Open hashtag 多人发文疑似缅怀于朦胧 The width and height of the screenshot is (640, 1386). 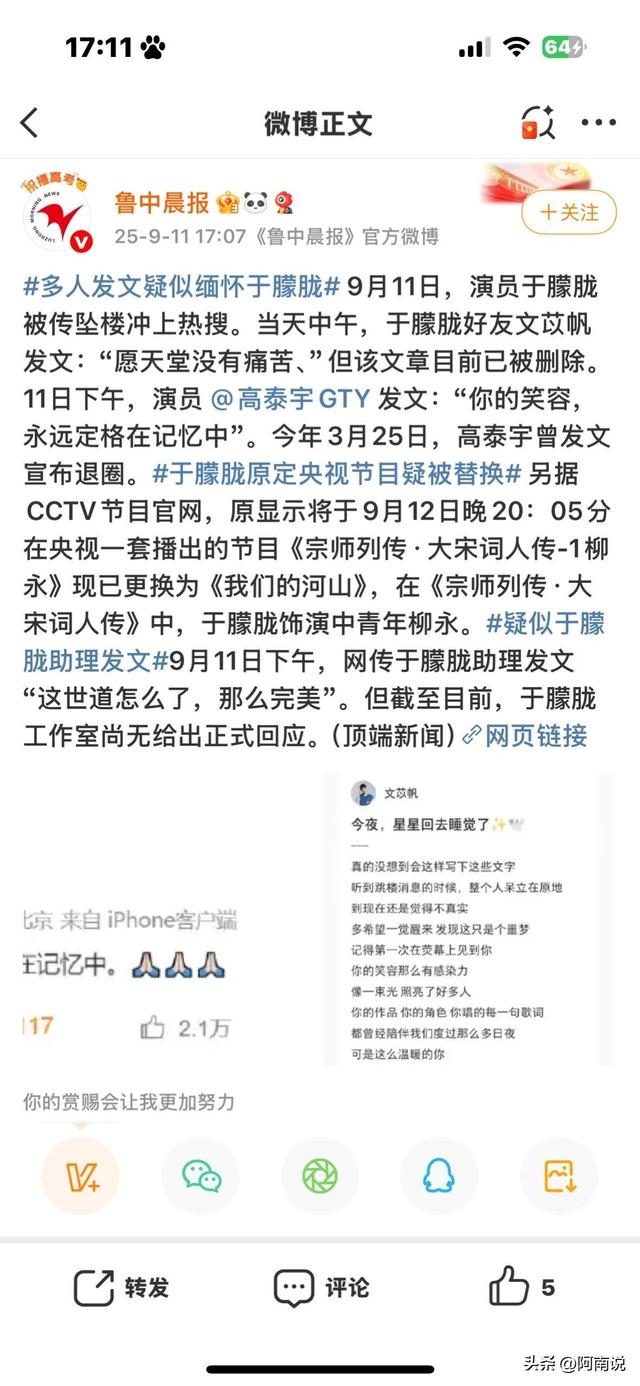click(x=183, y=288)
